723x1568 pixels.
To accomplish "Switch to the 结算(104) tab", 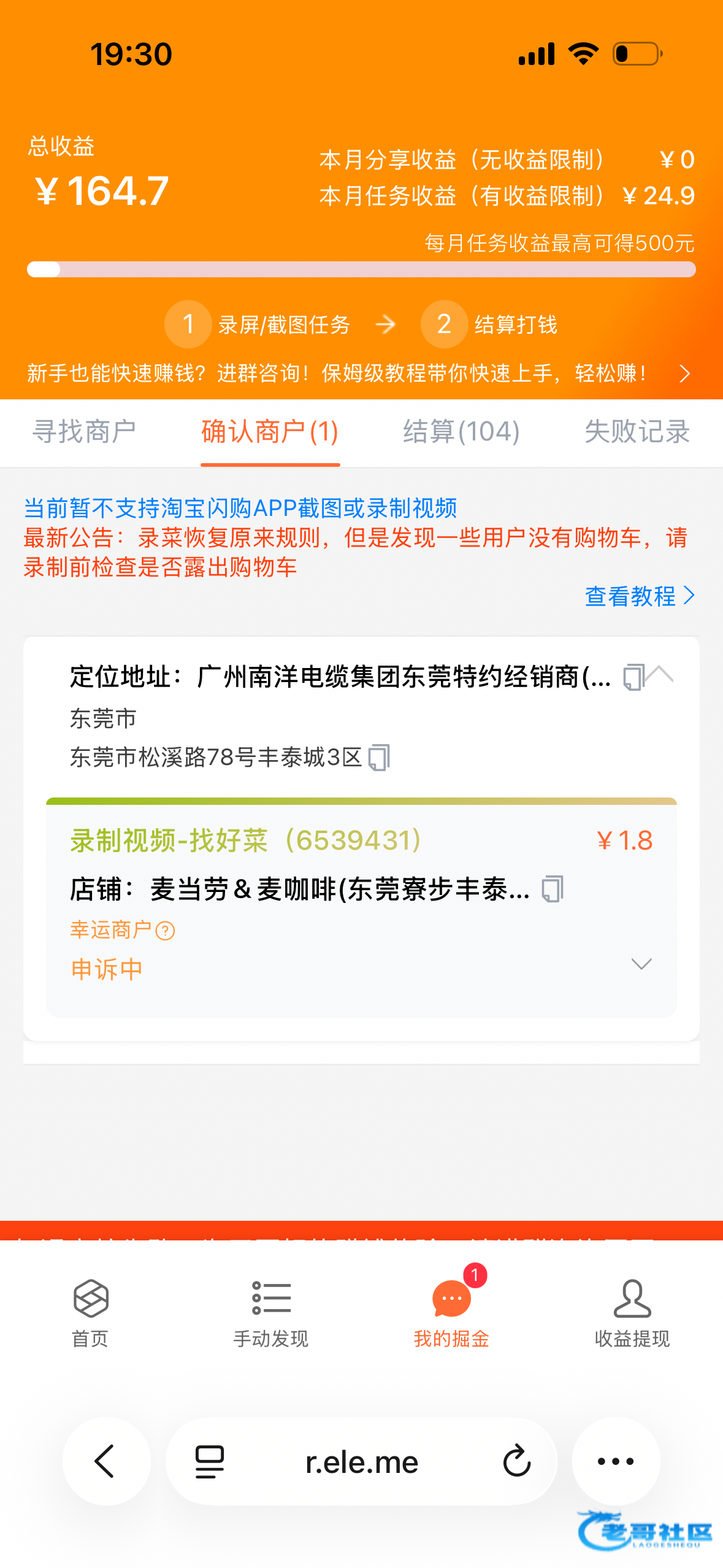I will click(461, 432).
